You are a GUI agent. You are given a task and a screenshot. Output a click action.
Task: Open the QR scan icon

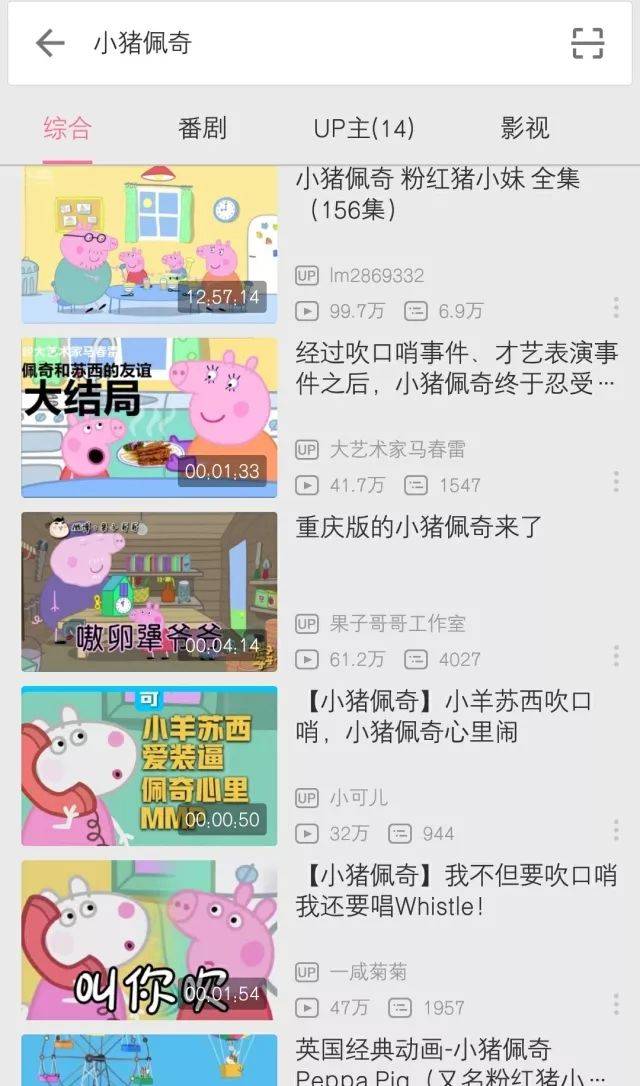point(587,43)
